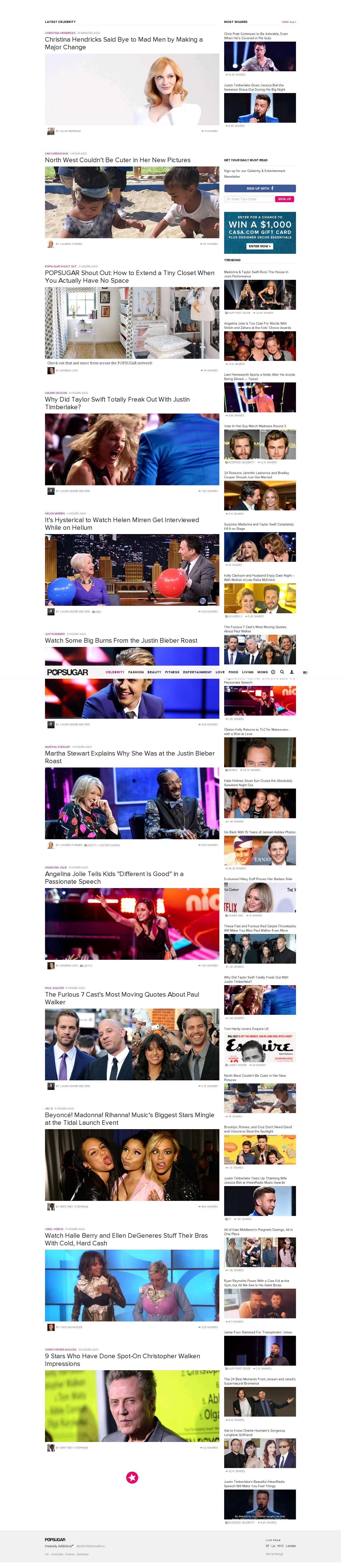This screenshot has width=341, height=1568.
Task: Tap the search icon in the nav bar
Action: [282, 672]
